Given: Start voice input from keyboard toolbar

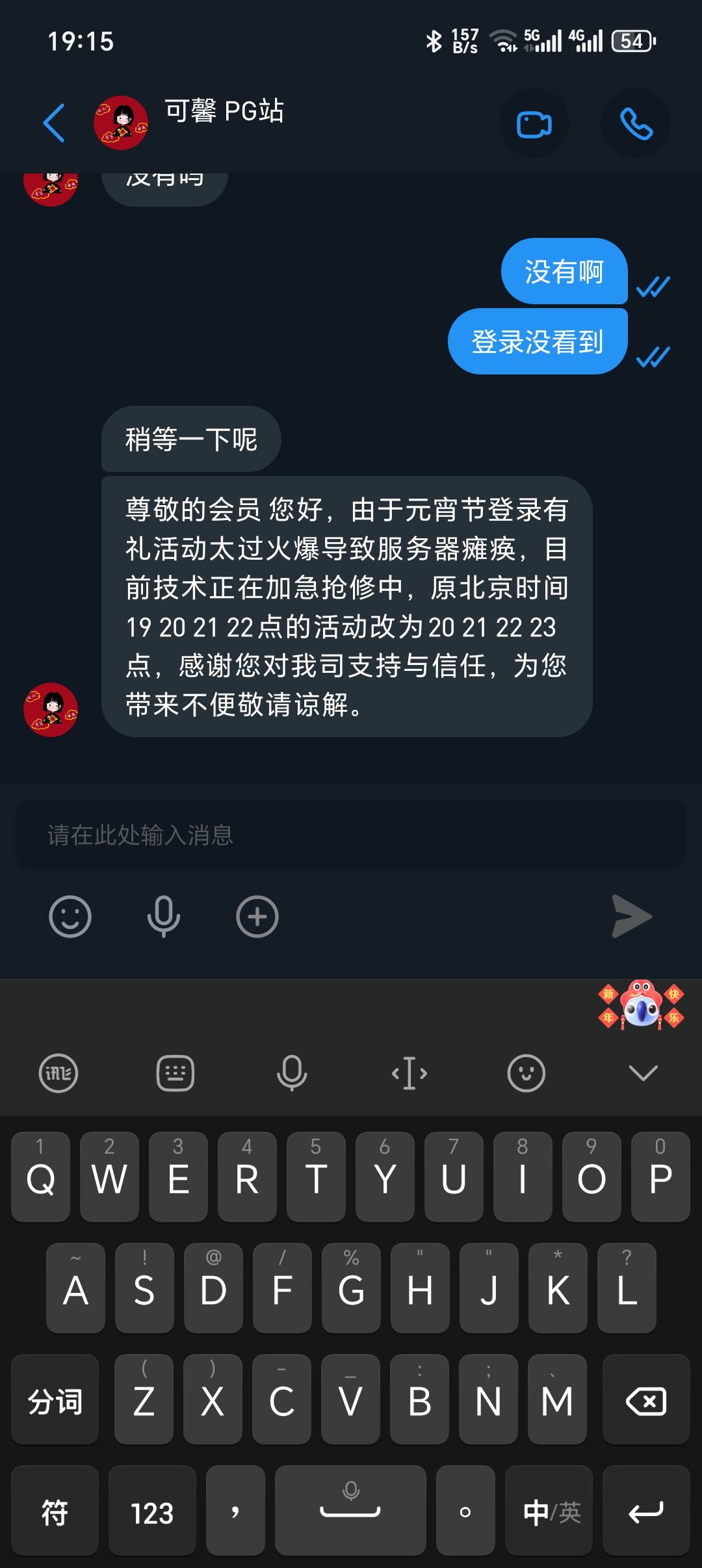Looking at the screenshot, I should [x=292, y=1073].
